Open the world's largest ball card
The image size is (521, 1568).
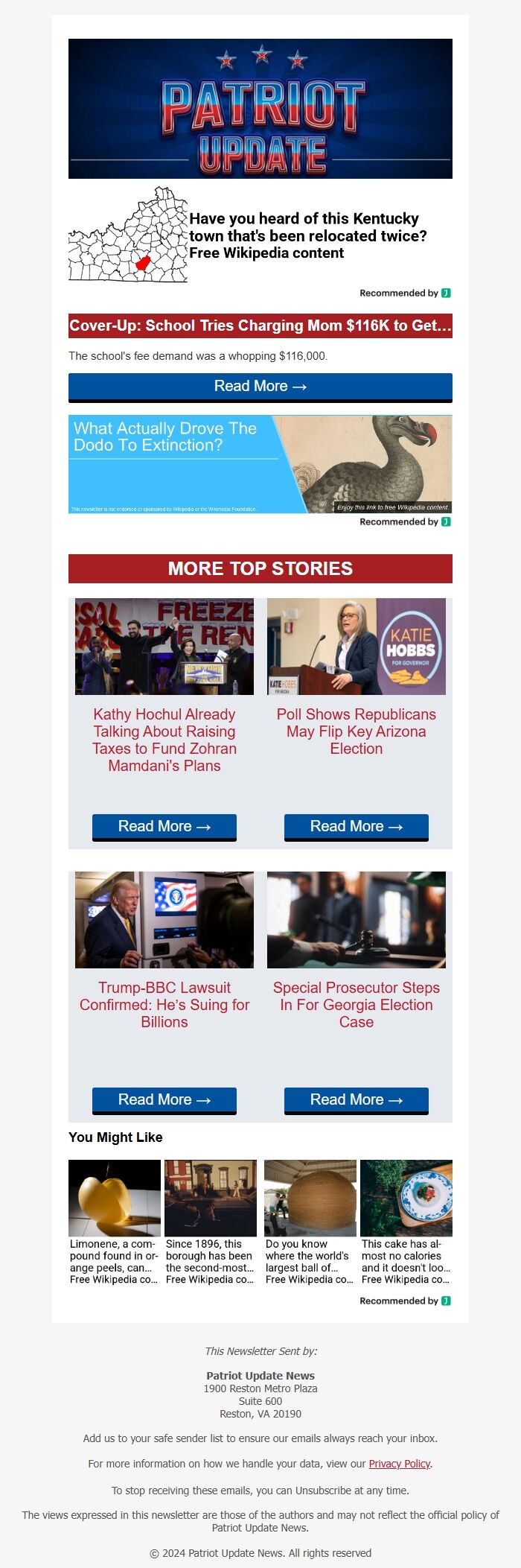310,1222
